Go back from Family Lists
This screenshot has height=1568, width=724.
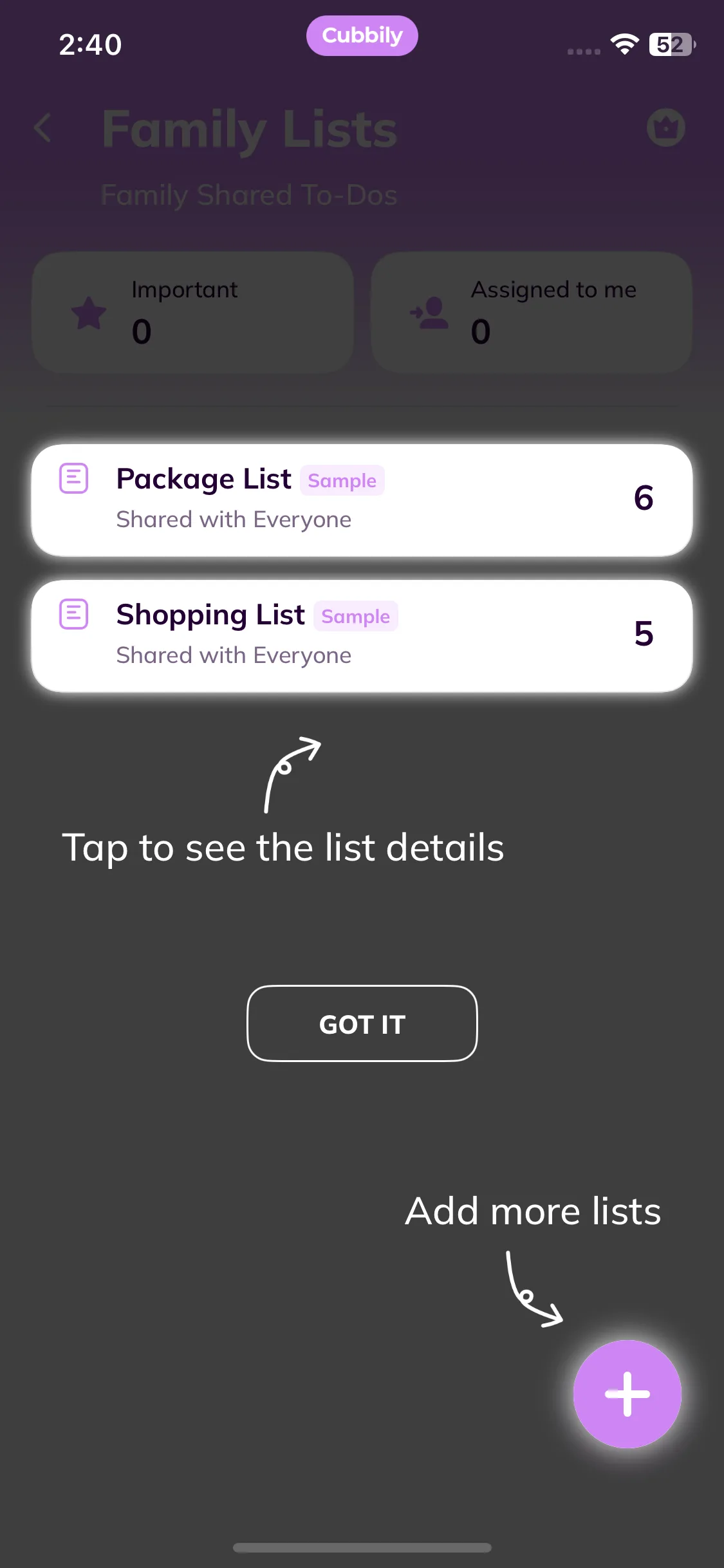pyautogui.click(x=43, y=127)
